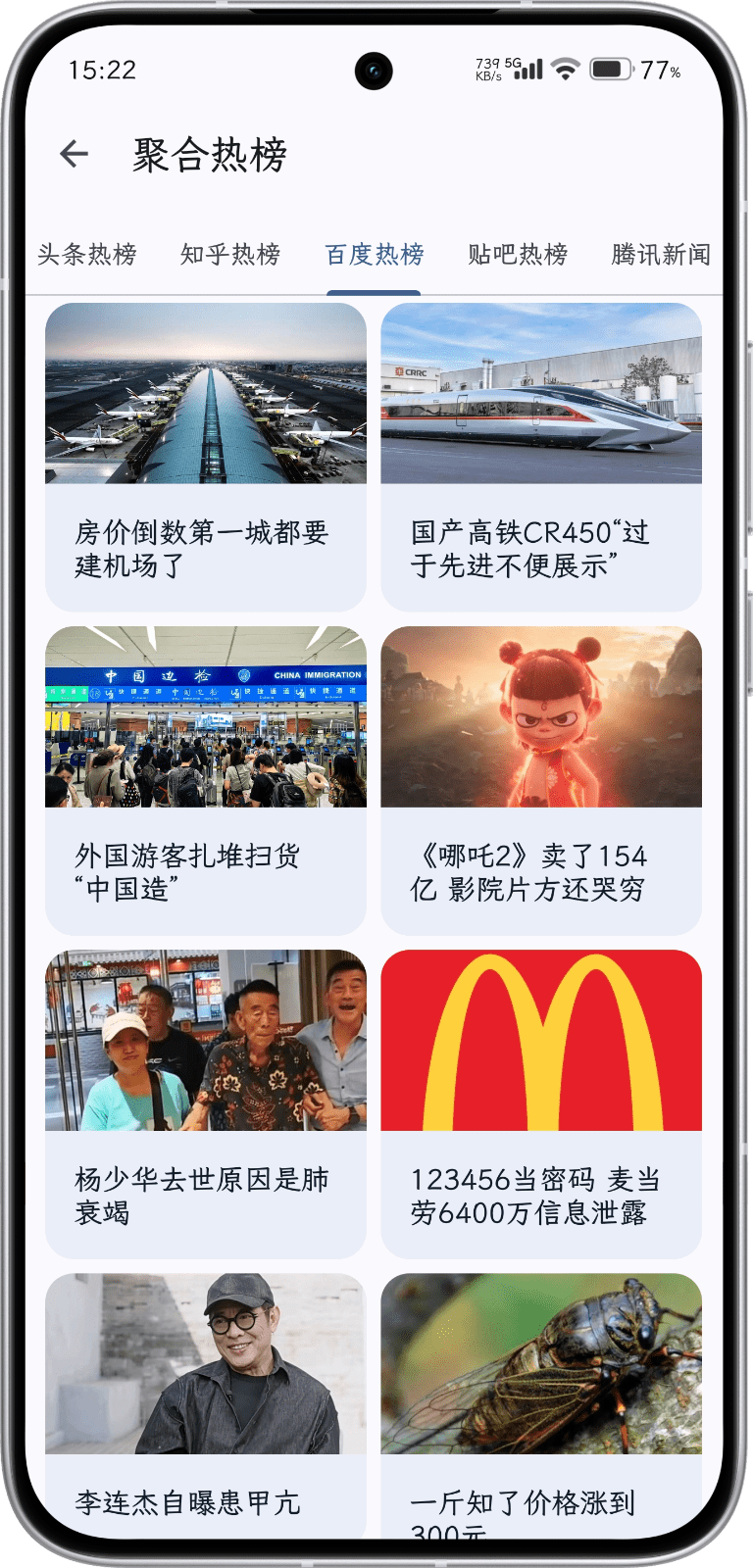View the 杨少华去世原因 article

pyautogui.click(x=206, y=1103)
